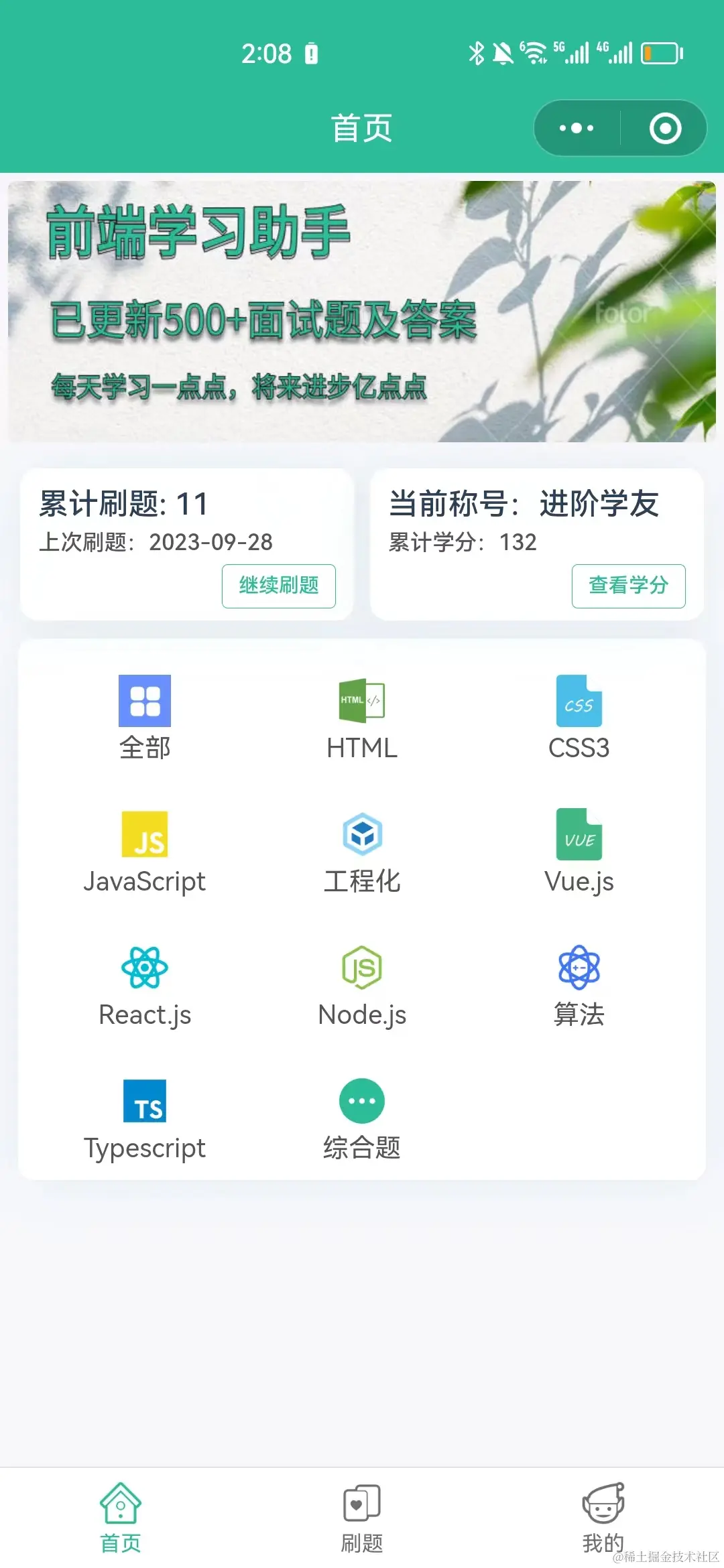
Task: Open Typescript questions
Action: pos(145,1118)
